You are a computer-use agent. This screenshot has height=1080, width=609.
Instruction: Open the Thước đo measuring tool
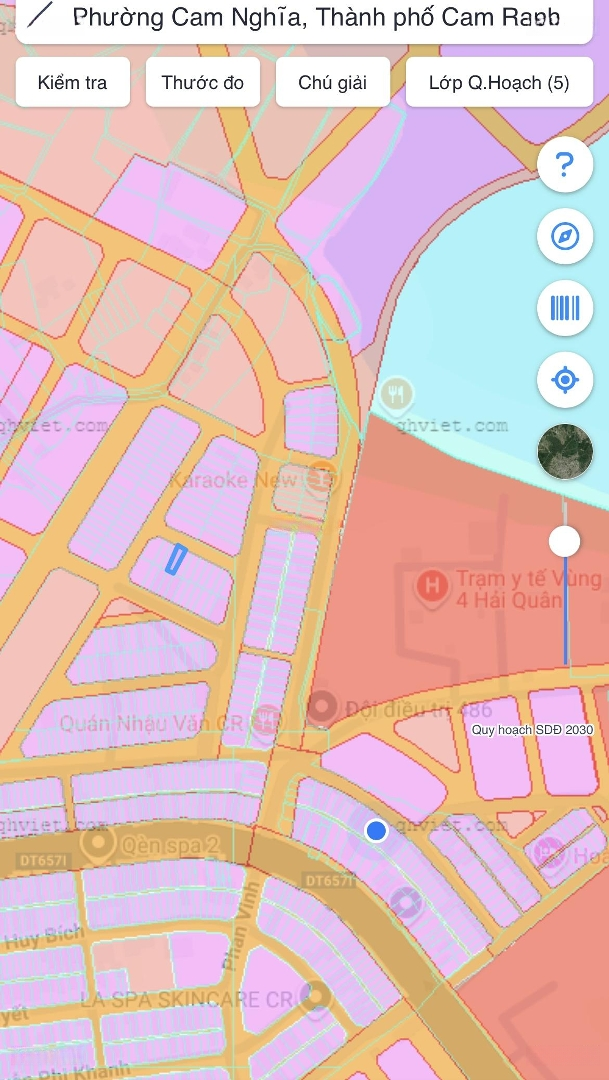(202, 83)
